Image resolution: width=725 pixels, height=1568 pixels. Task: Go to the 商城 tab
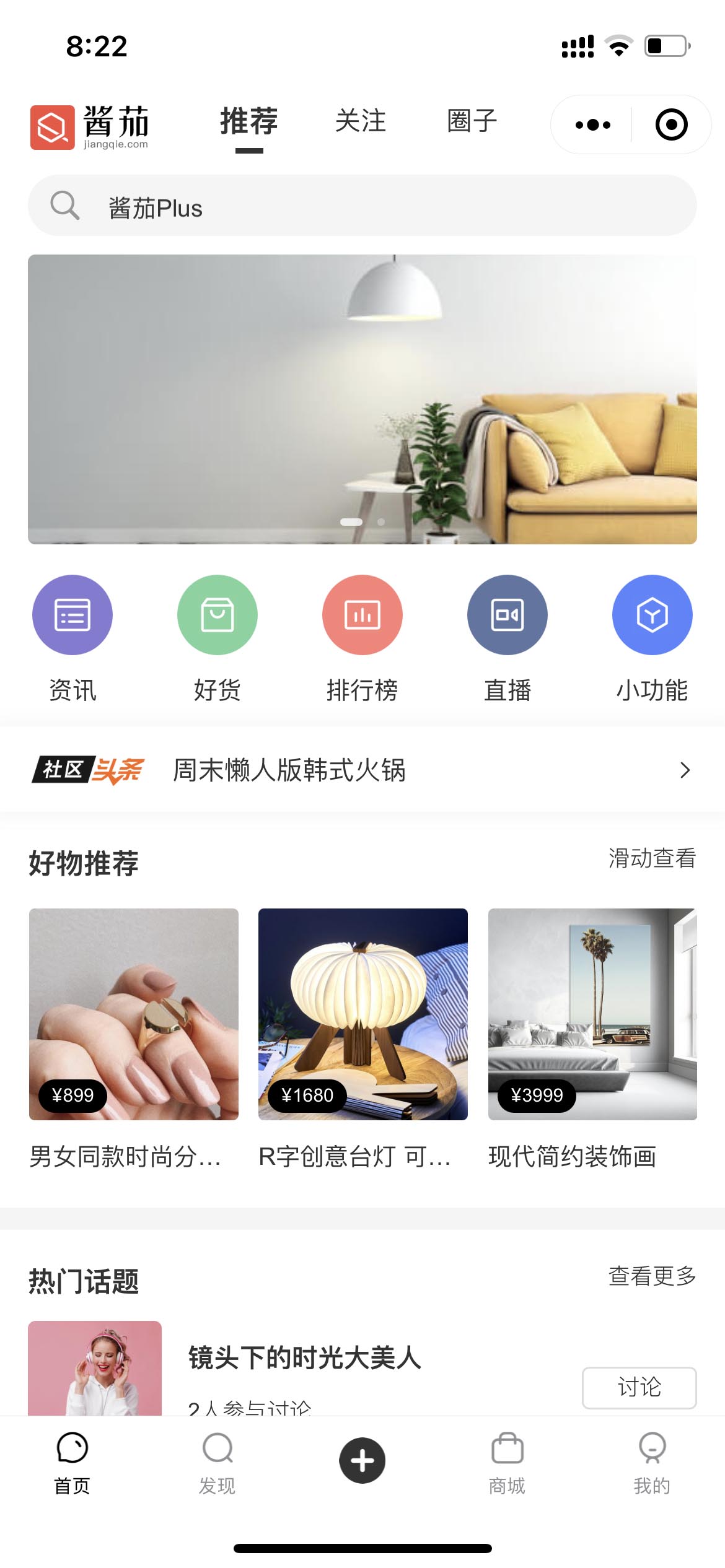coord(507,1463)
